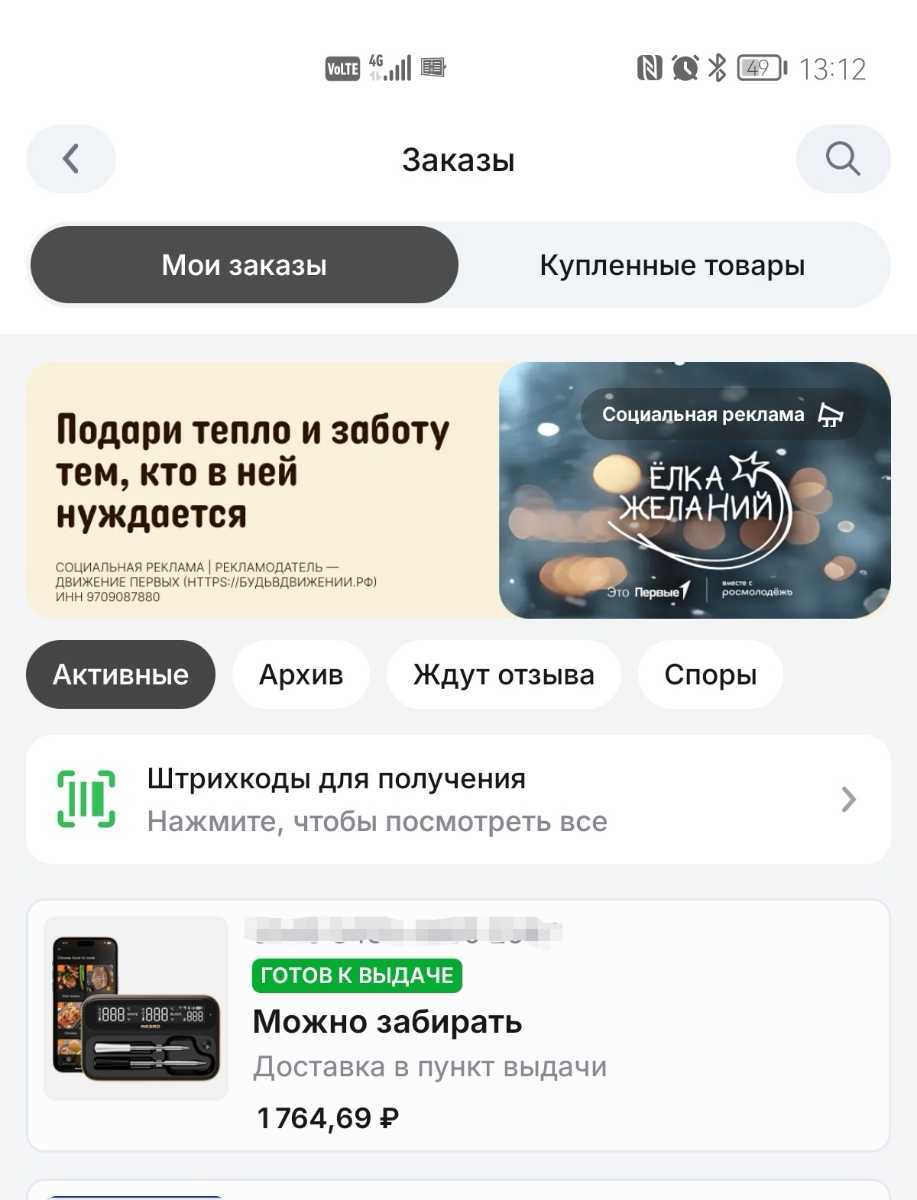Go back from the Заказы screen
Viewport: 917px width, 1200px height.
[71, 159]
